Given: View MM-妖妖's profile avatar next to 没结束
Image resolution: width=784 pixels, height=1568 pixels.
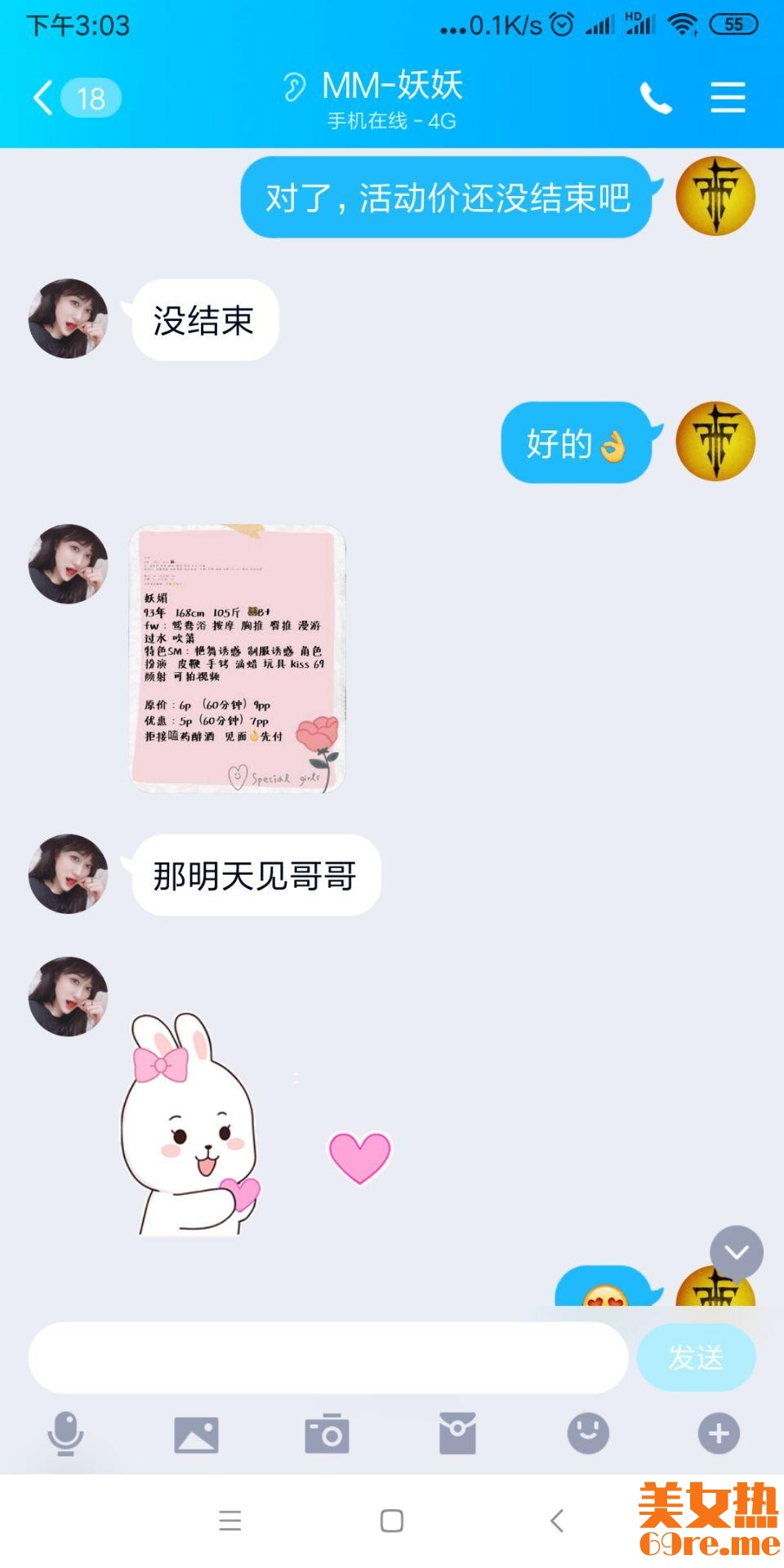Looking at the screenshot, I should pos(68,318).
